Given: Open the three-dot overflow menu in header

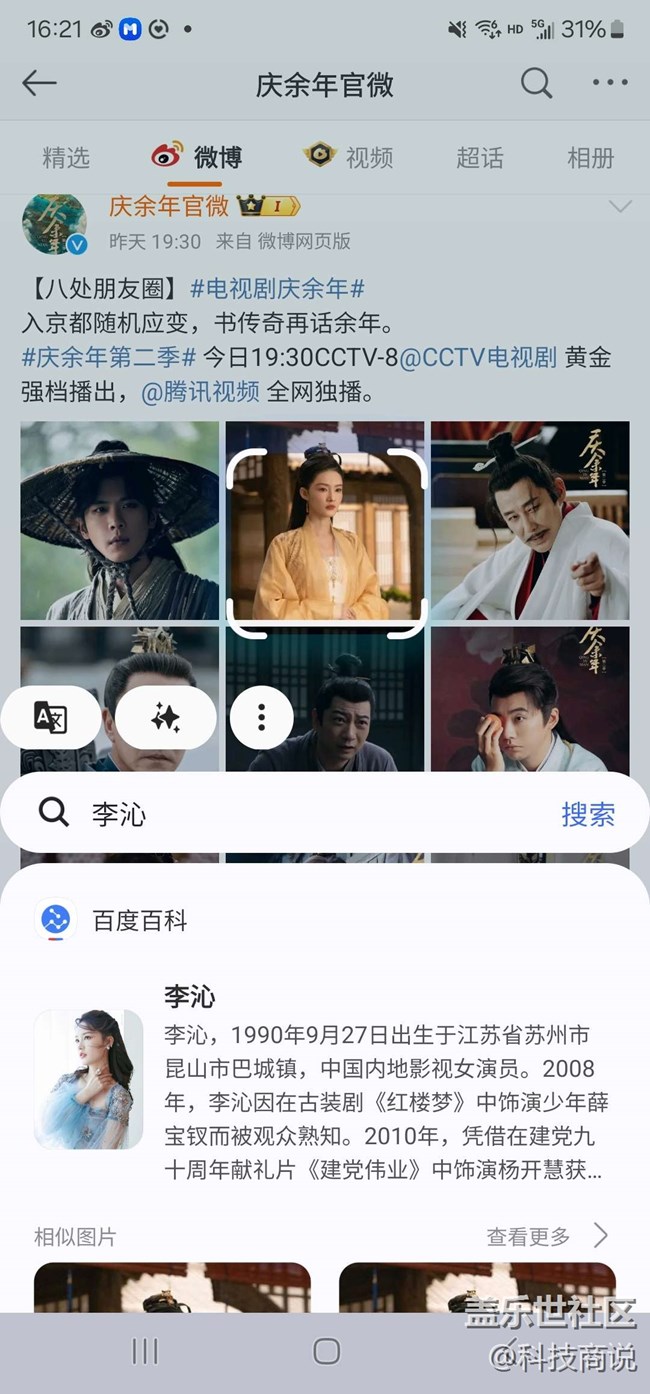Looking at the screenshot, I should pos(609,83).
